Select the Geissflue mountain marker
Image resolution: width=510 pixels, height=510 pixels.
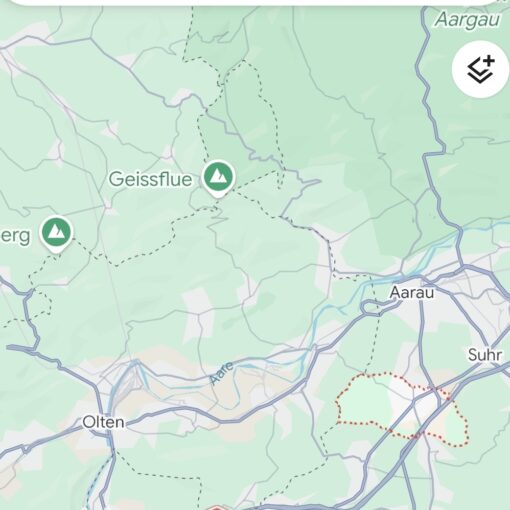(x=218, y=179)
